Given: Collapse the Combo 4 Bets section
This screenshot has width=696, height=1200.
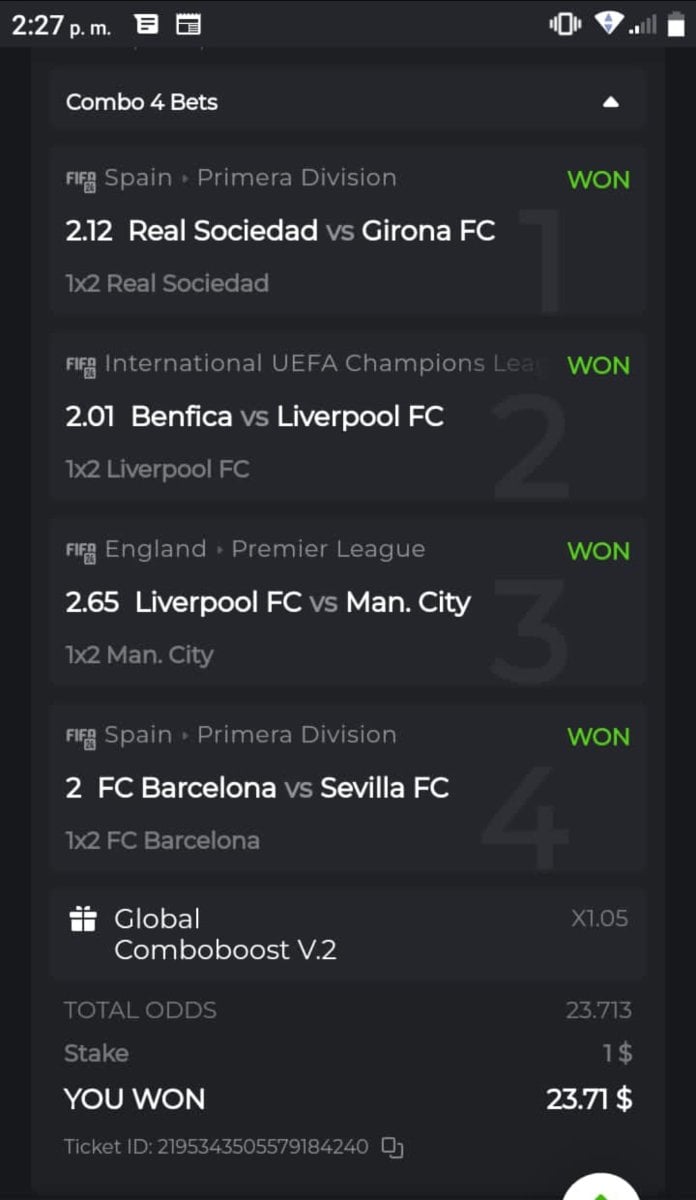Looking at the screenshot, I should 611,102.
